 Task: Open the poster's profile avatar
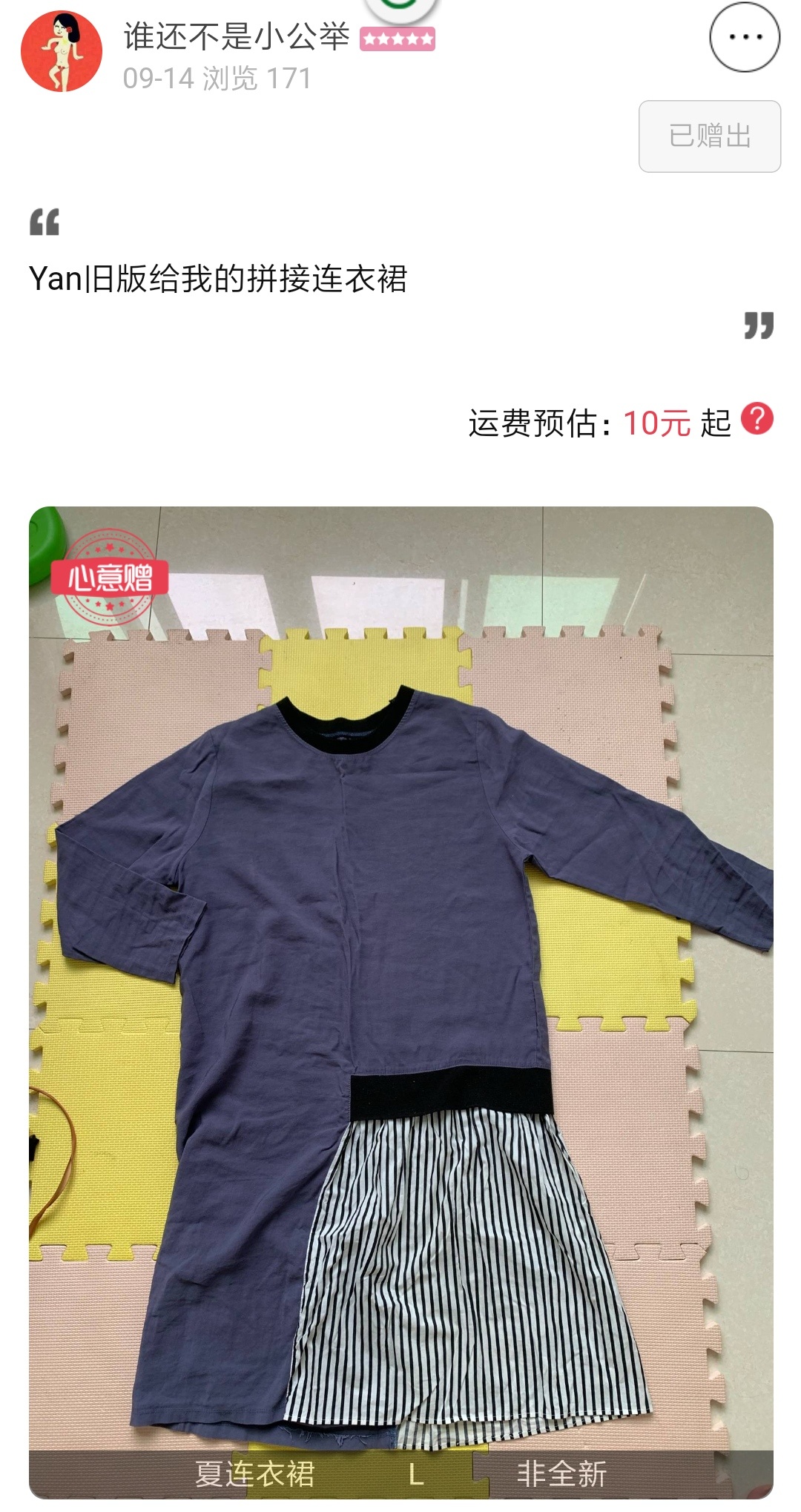point(62,51)
